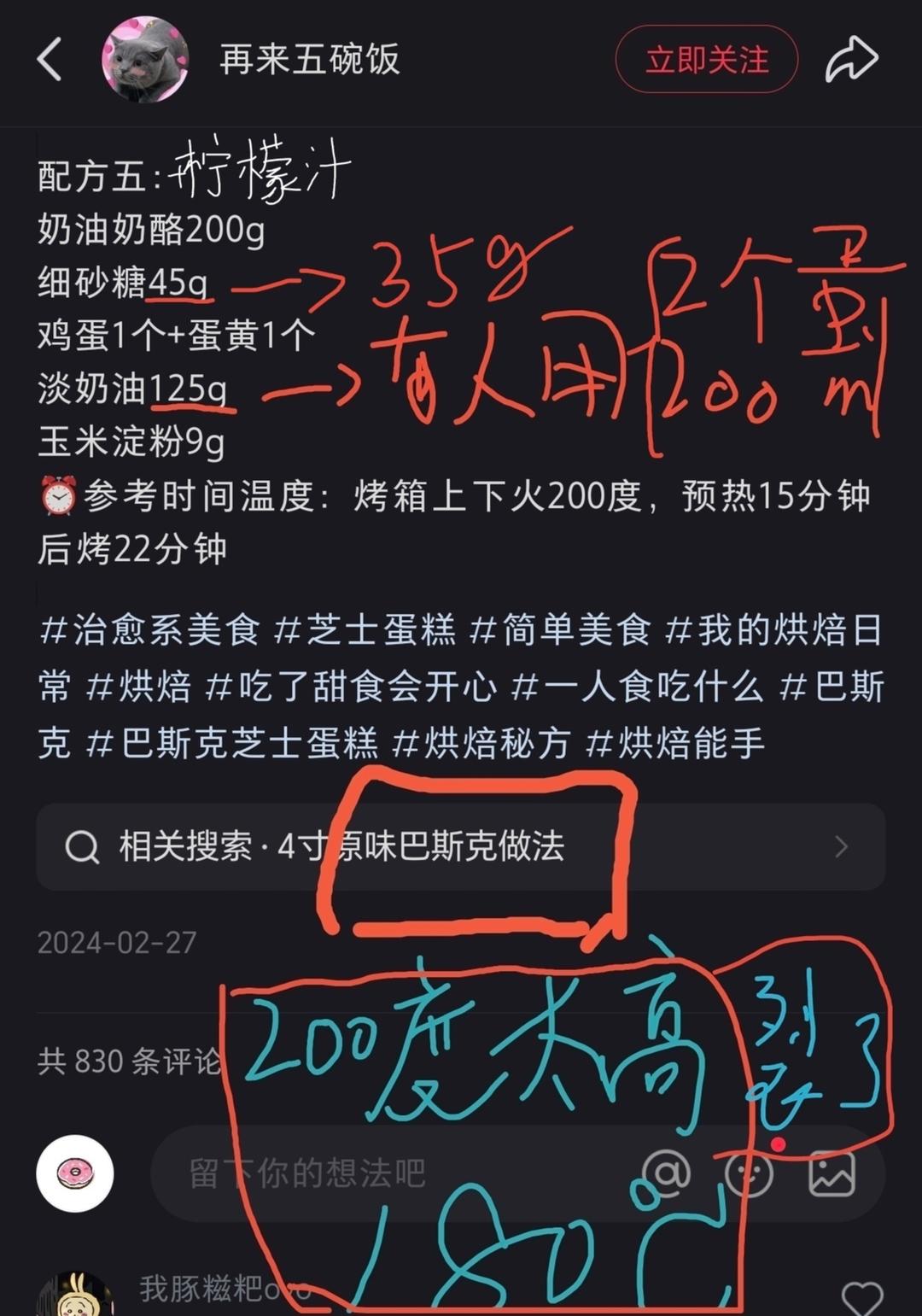Open the #吃了甜食会开心 hashtag
The width and height of the screenshot is (922, 1316).
pos(351,687)
